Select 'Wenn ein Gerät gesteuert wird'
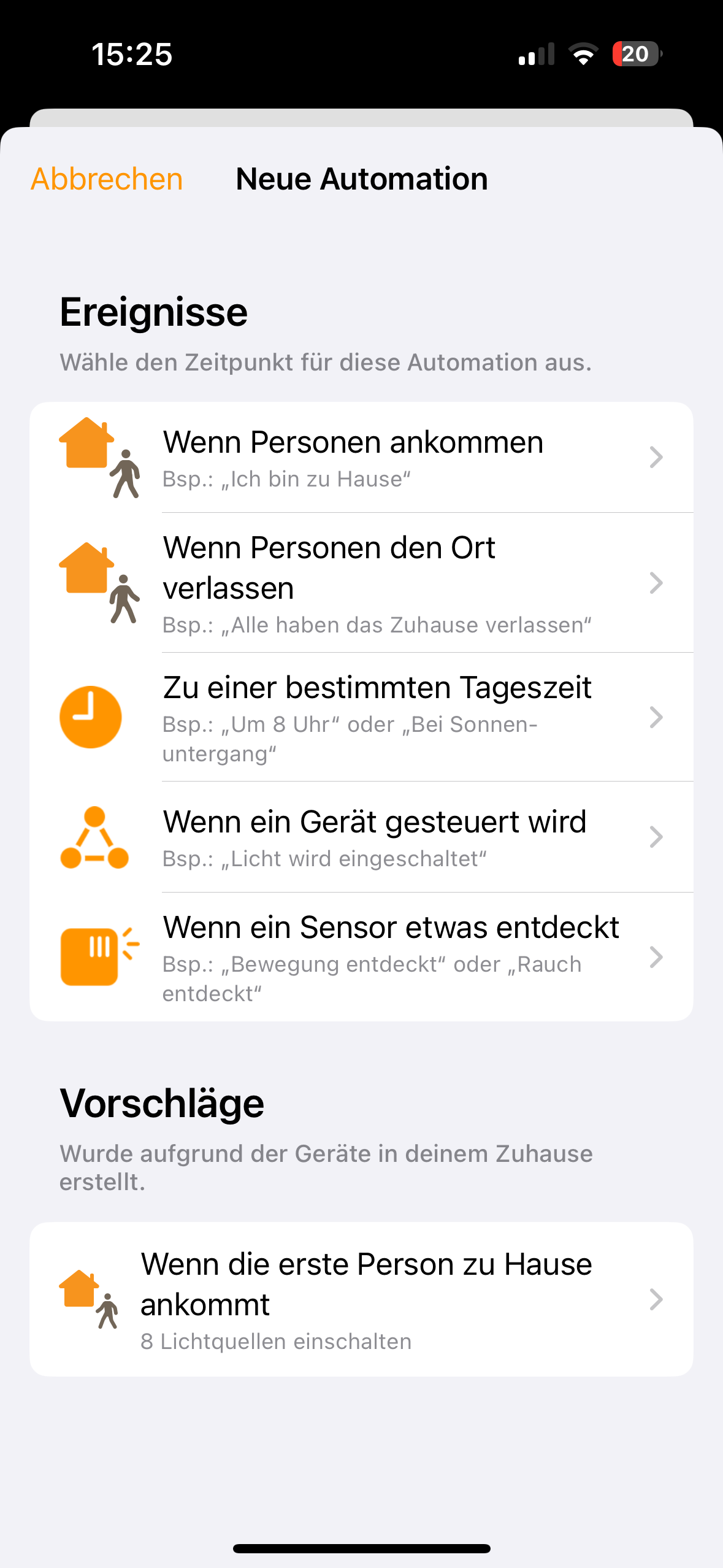Image resolution: width=723 pixels, height=1568 pixels. pyautogui.click(x=361, y=837)
